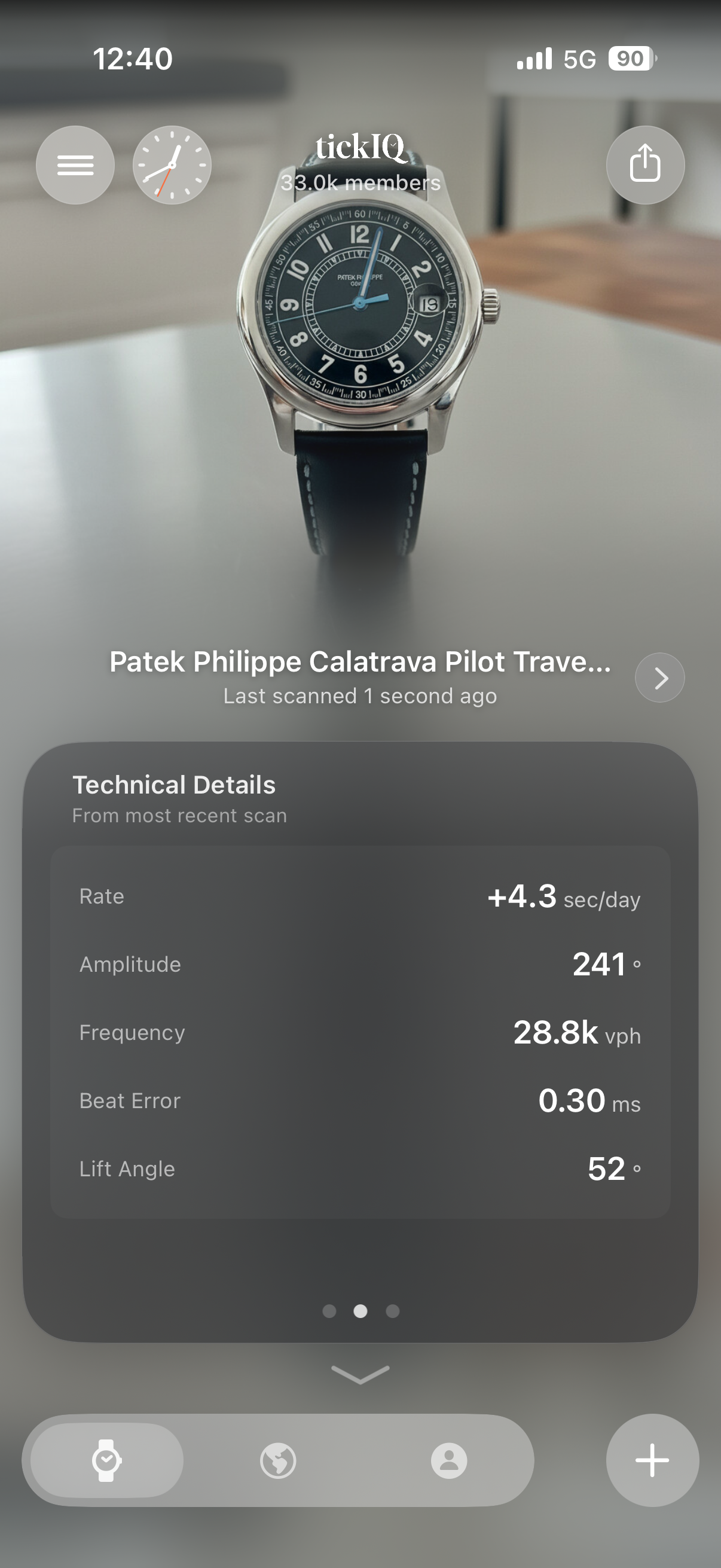
Task: Open Patek Philippe Calatrava watch details chevron
Action: click(x=659, y=678)
